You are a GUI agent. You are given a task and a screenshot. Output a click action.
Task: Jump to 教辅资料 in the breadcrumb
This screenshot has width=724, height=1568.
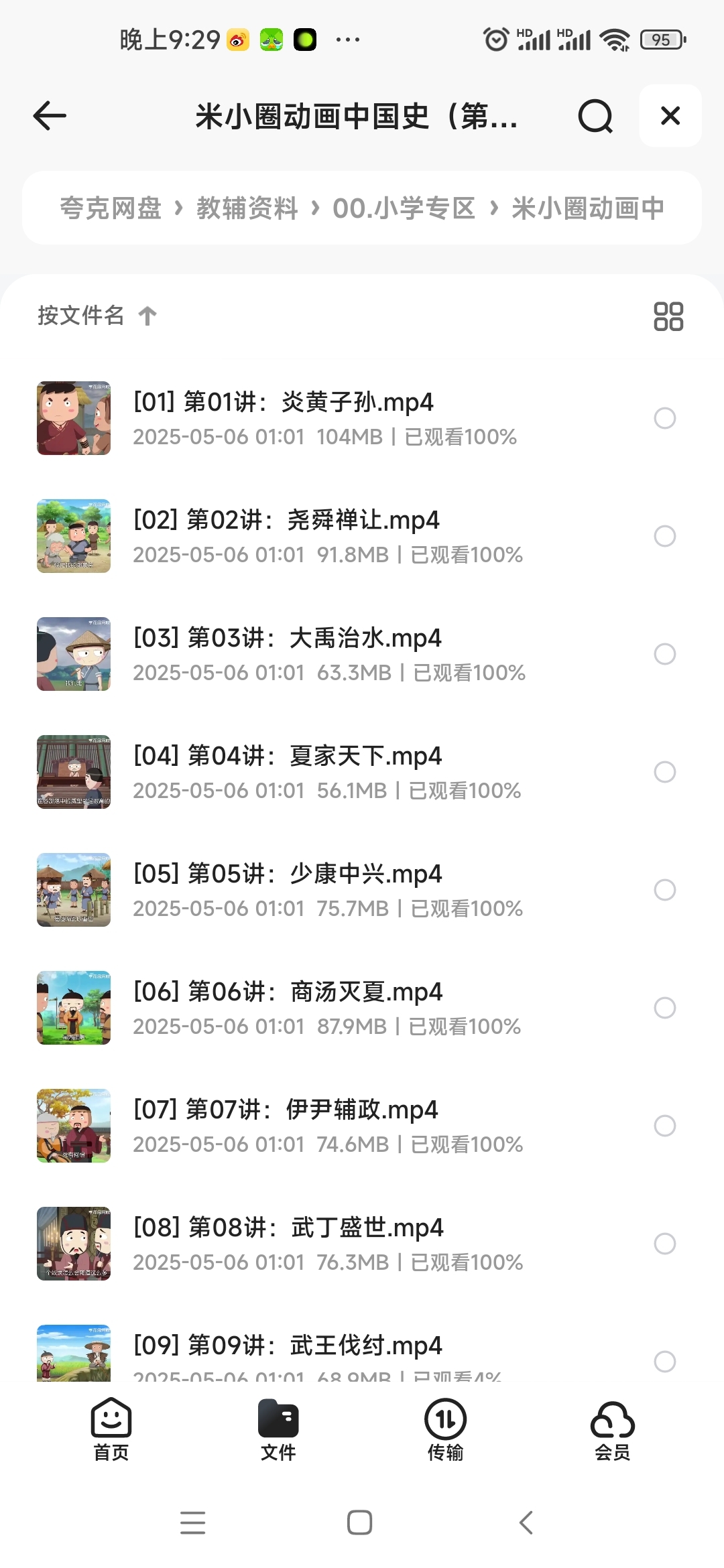tap(247, 208)
